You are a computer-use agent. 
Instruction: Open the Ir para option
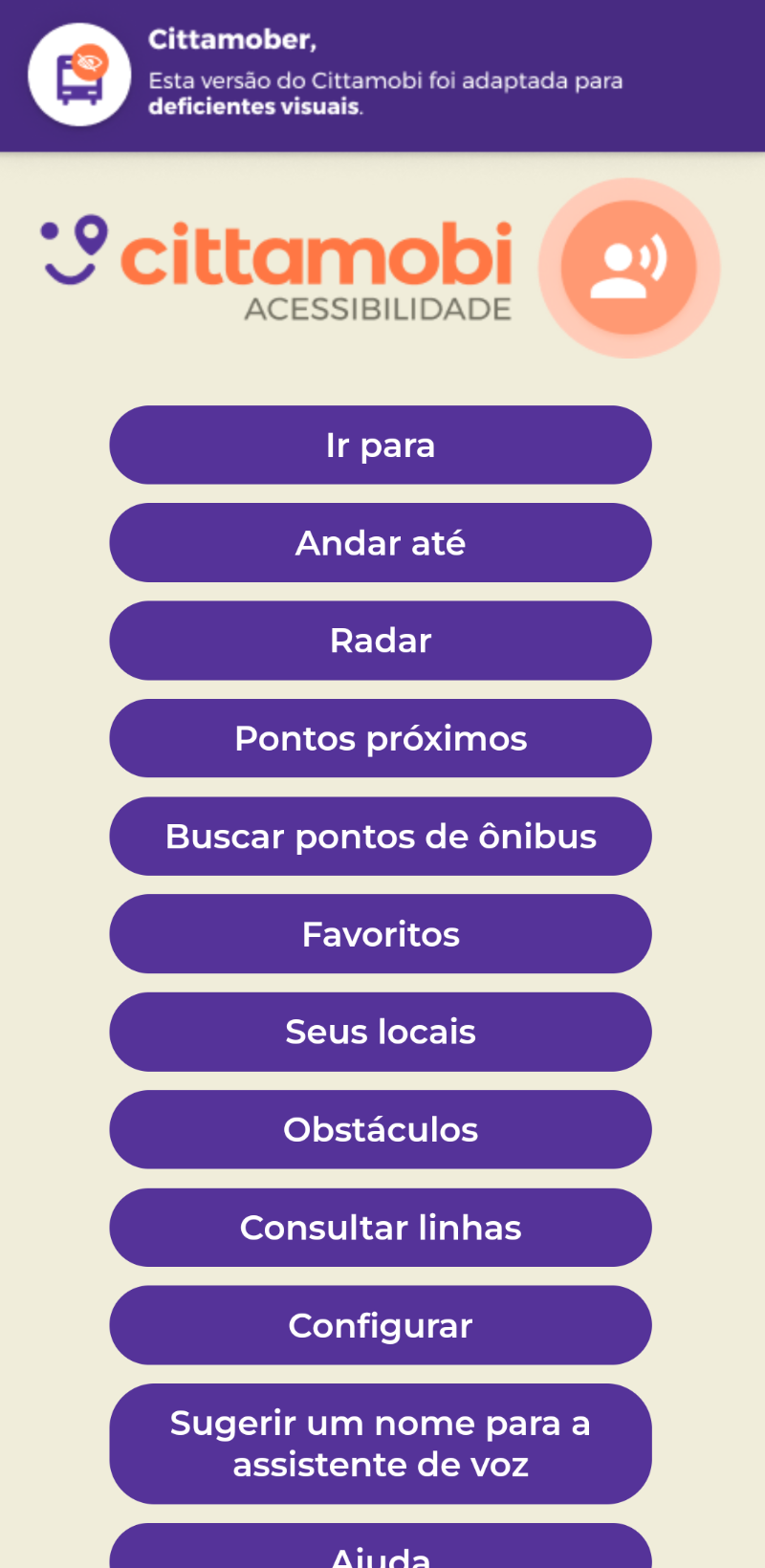coord(381,445)
